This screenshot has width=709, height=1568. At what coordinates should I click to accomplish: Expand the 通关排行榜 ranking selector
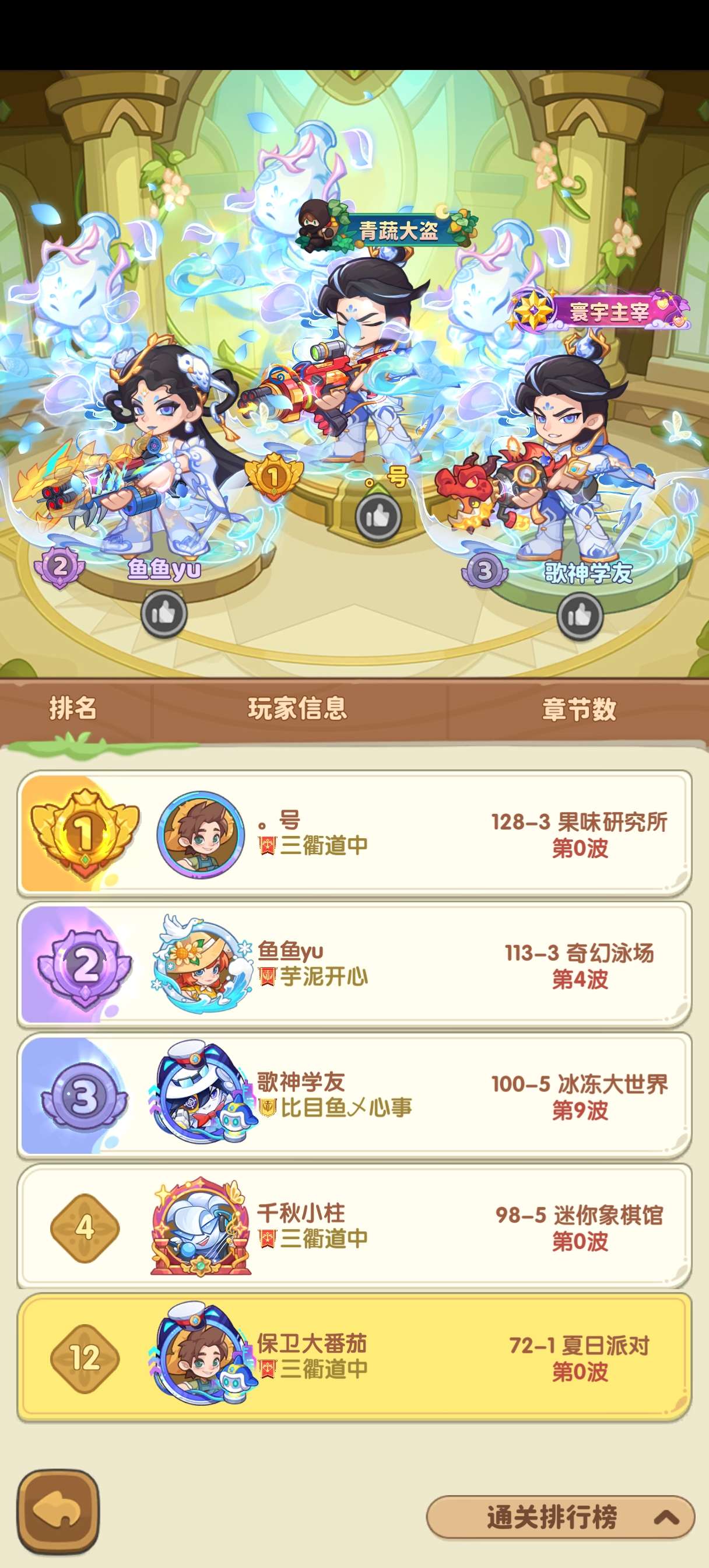[x=560, y=1517]
